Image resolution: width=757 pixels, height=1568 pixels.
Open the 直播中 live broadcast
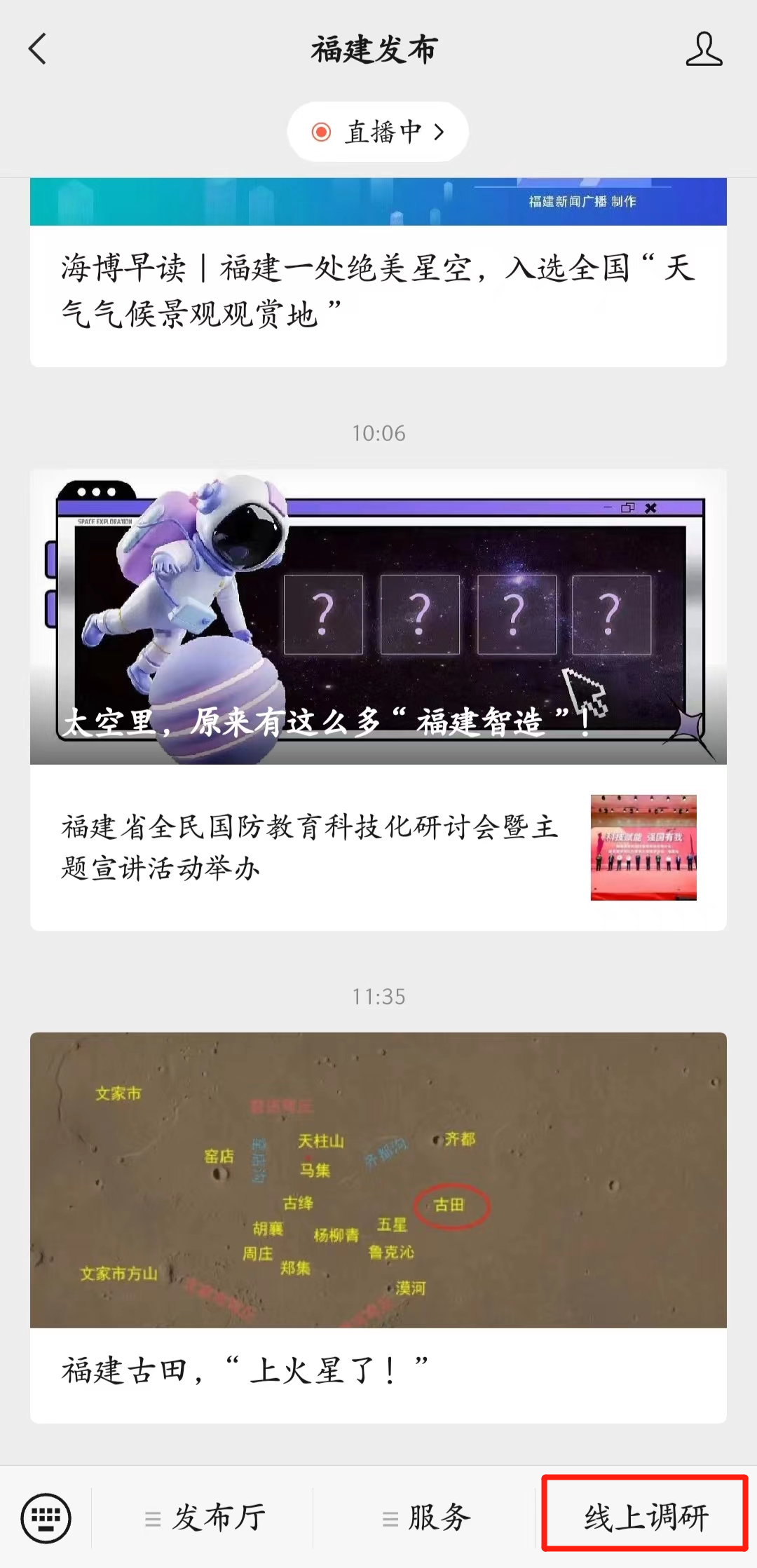378,132
